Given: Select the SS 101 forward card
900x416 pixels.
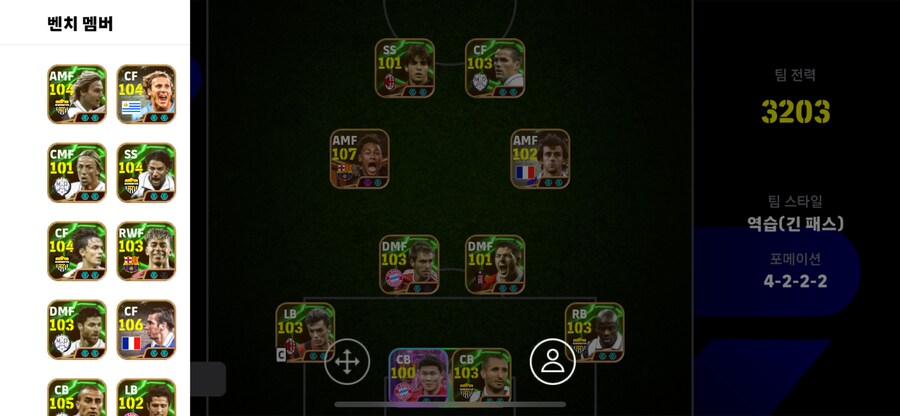Looking at the screenshot, I should 404,68.
